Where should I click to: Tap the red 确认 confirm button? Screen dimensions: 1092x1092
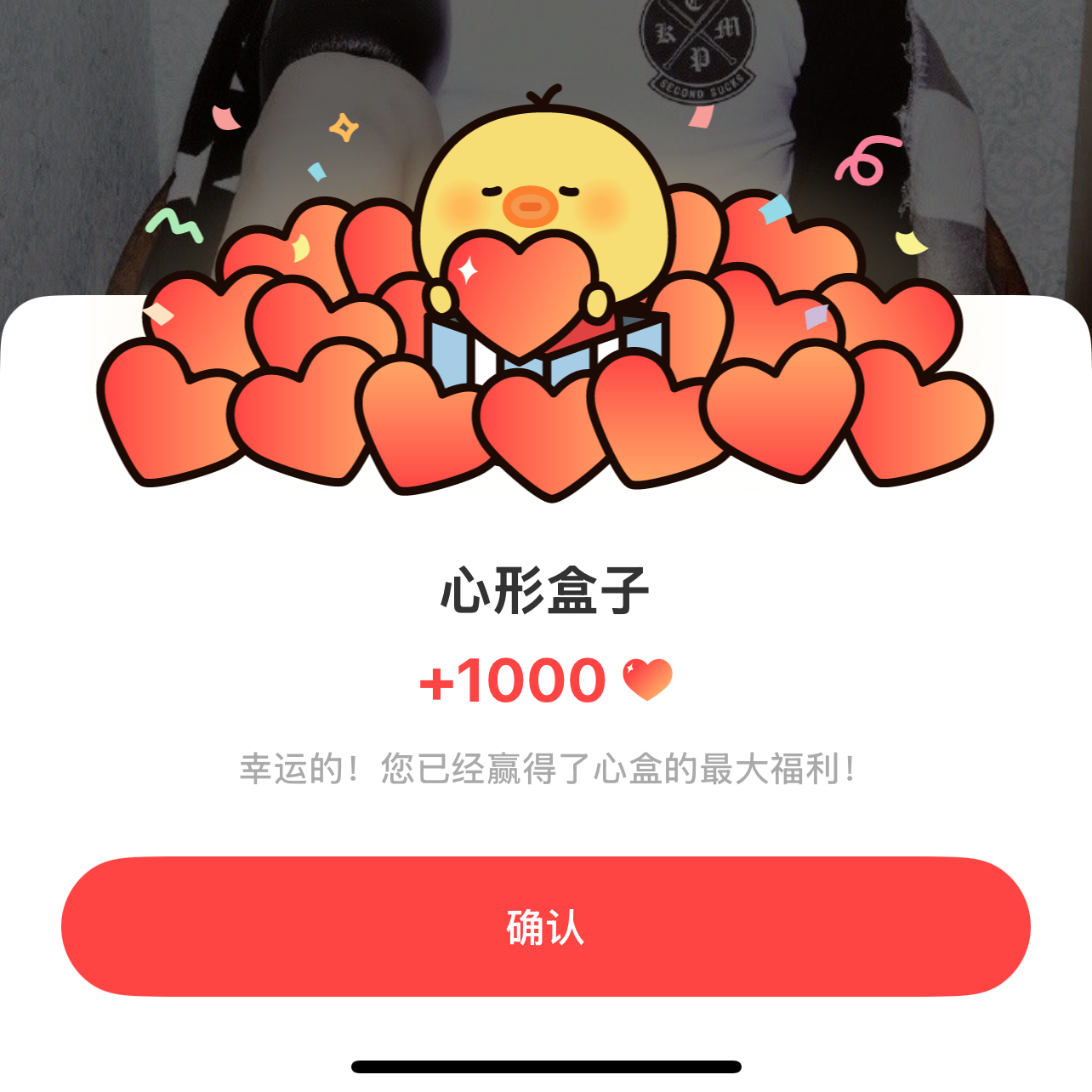pos(545,926)
